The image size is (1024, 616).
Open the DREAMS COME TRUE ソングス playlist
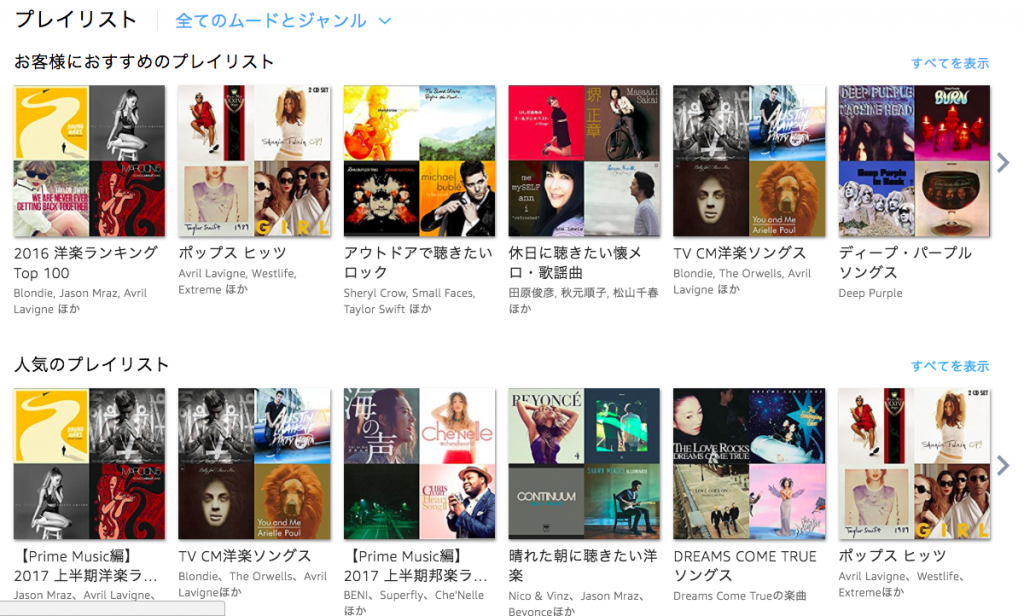(749, 464)
